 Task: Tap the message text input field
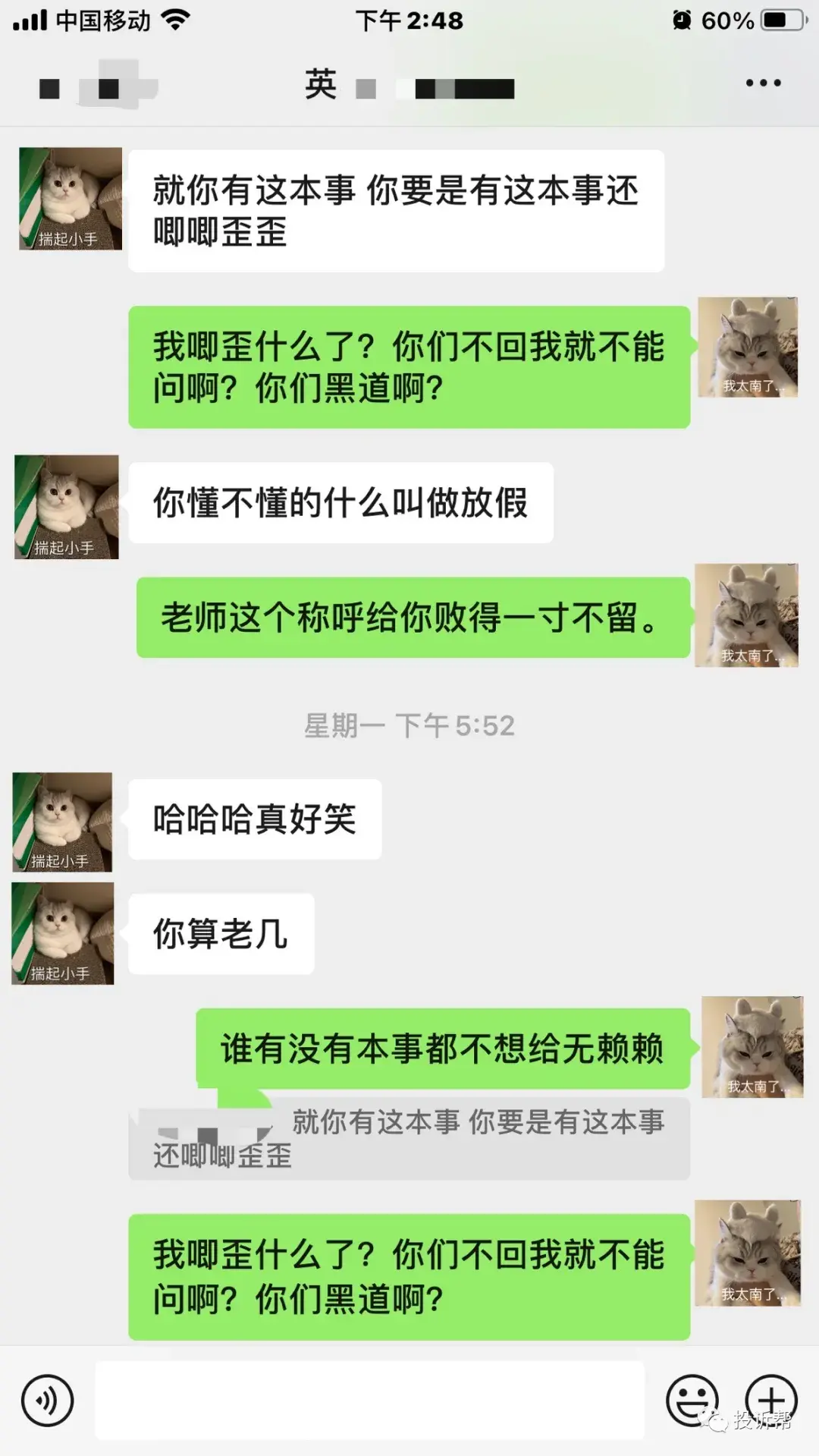[369, 1400]
